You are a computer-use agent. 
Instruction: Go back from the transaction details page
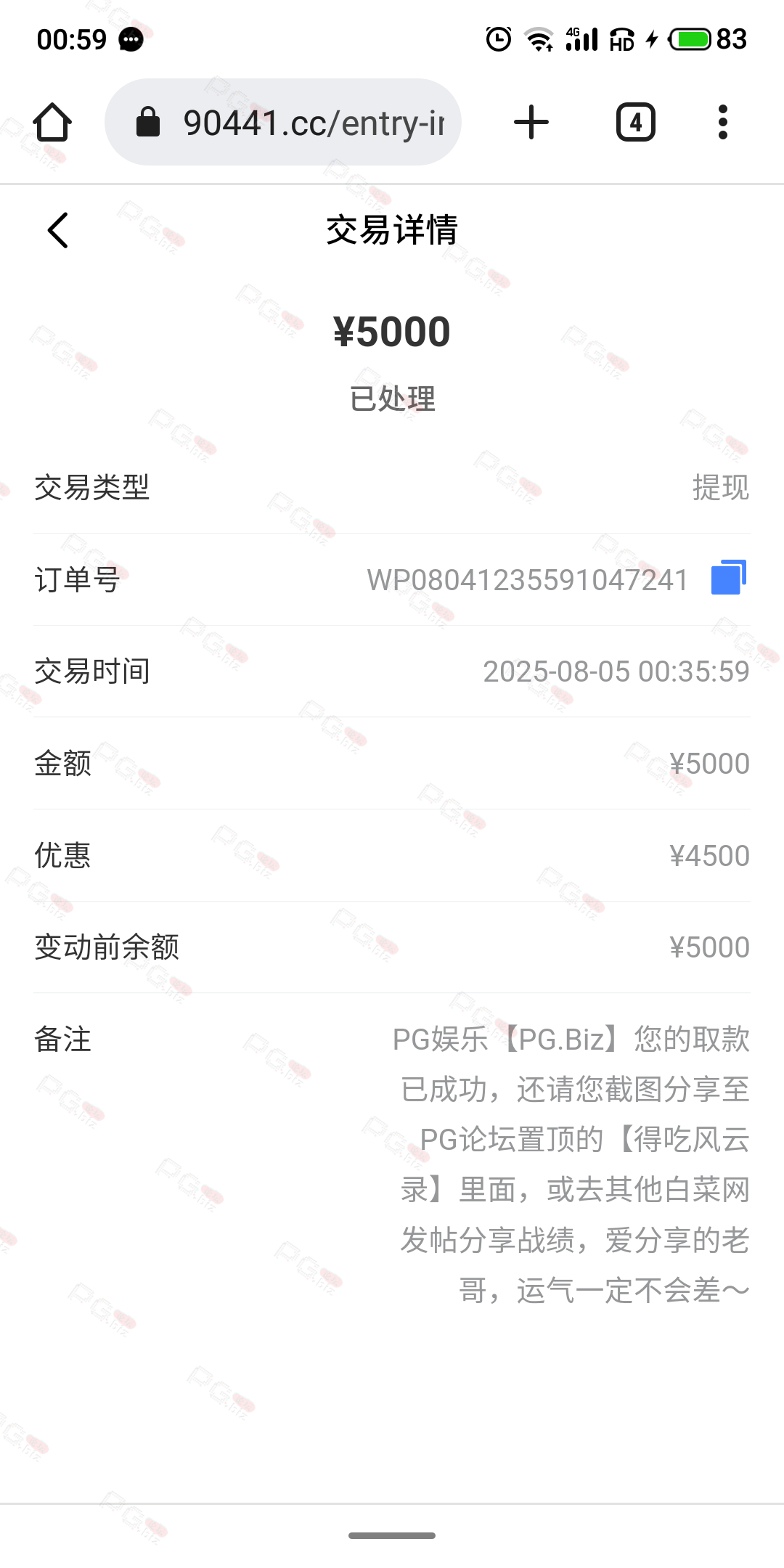(58, 230)
